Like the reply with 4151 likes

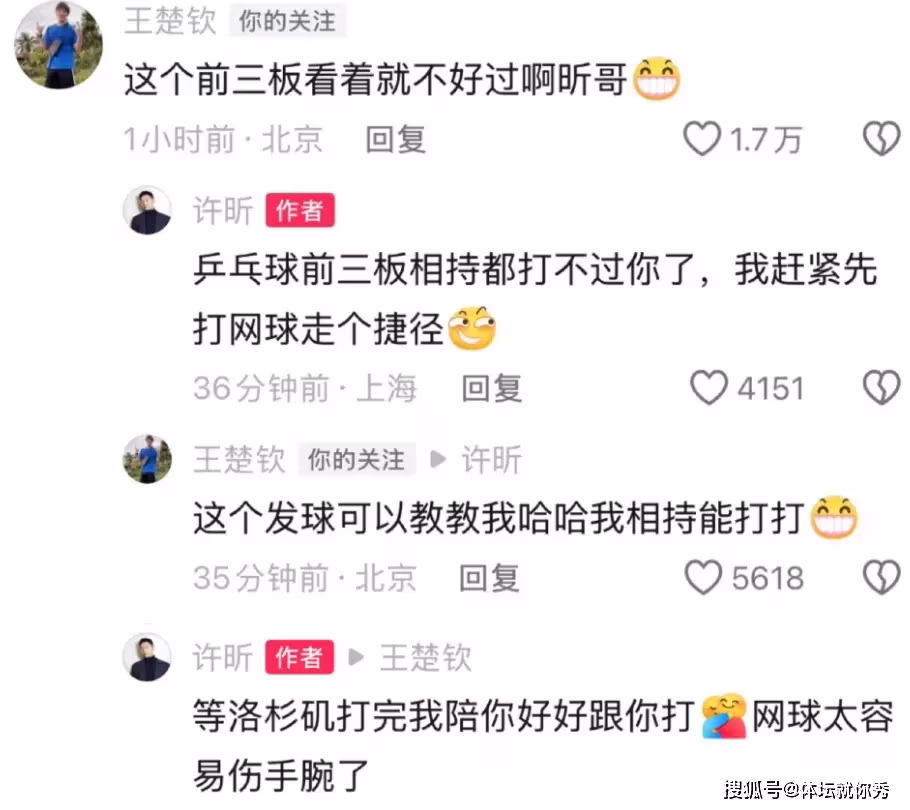710,388
